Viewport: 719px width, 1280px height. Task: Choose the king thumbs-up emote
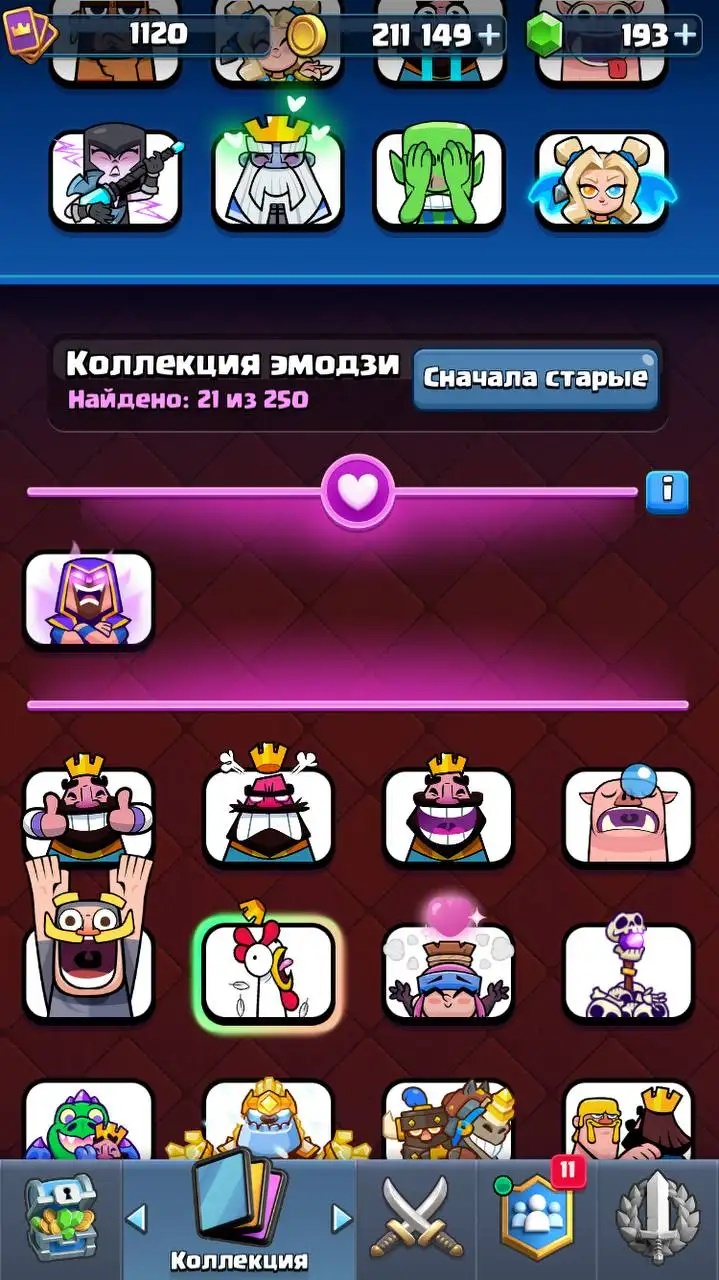pos(88,813)
